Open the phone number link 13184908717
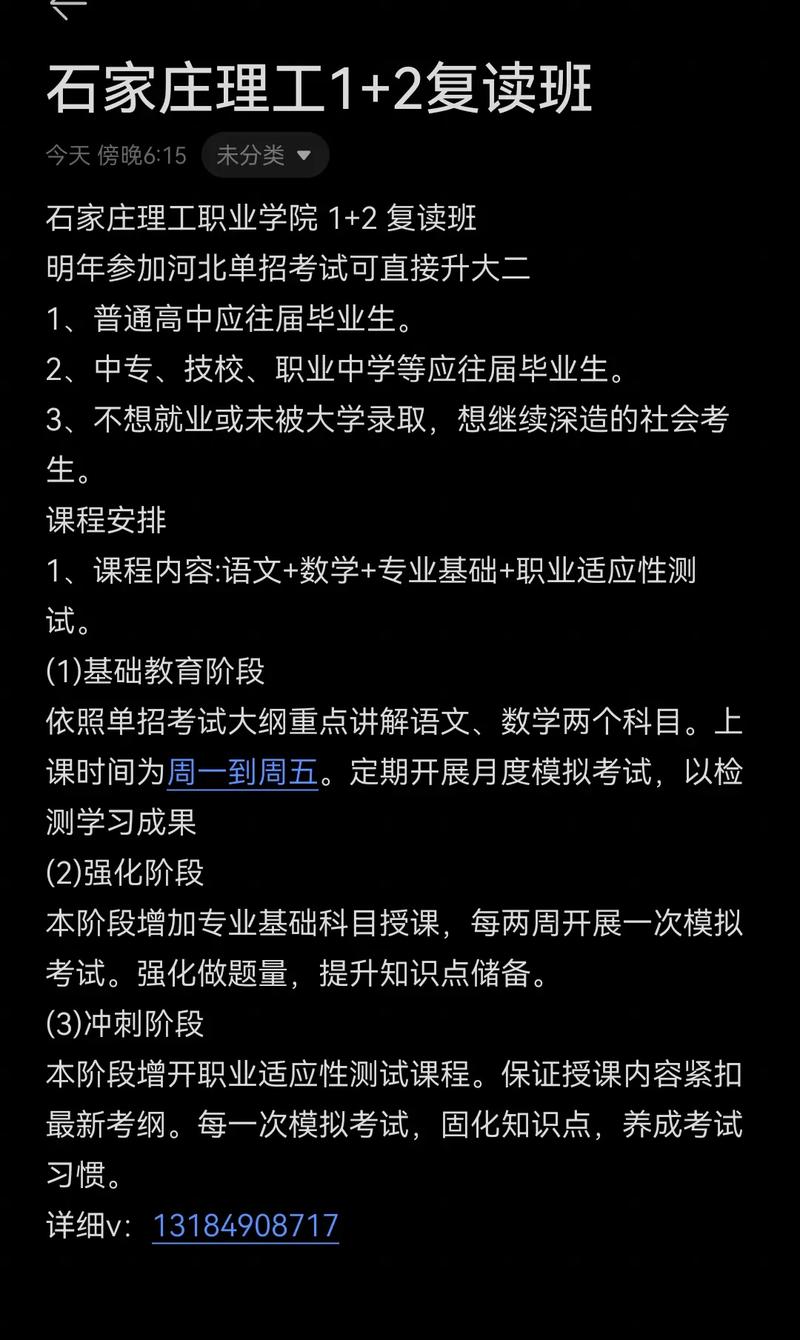The height and width of the screenshot is (1340, 800). coord(245,1225)
